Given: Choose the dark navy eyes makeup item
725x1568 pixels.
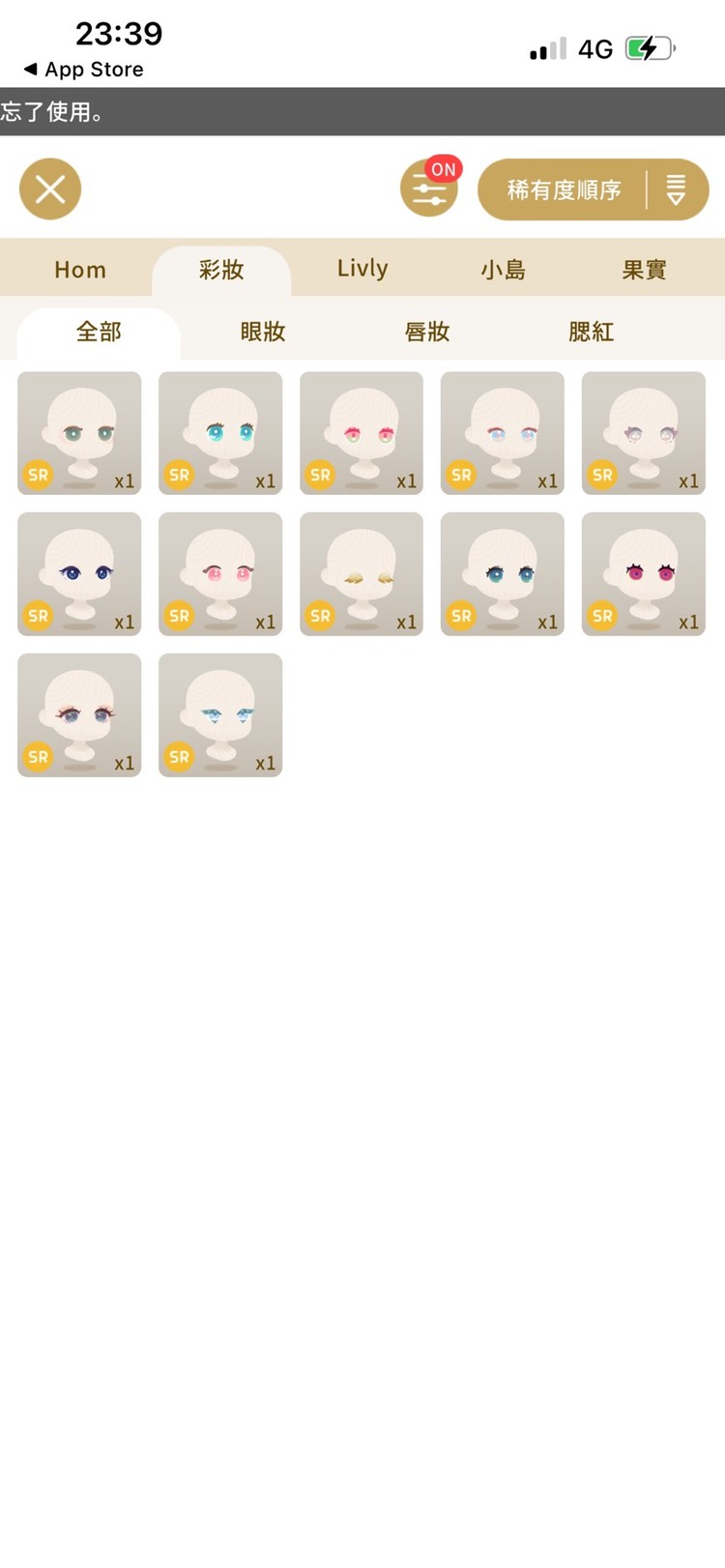Looking at the screenshot, I should (79, 574).
